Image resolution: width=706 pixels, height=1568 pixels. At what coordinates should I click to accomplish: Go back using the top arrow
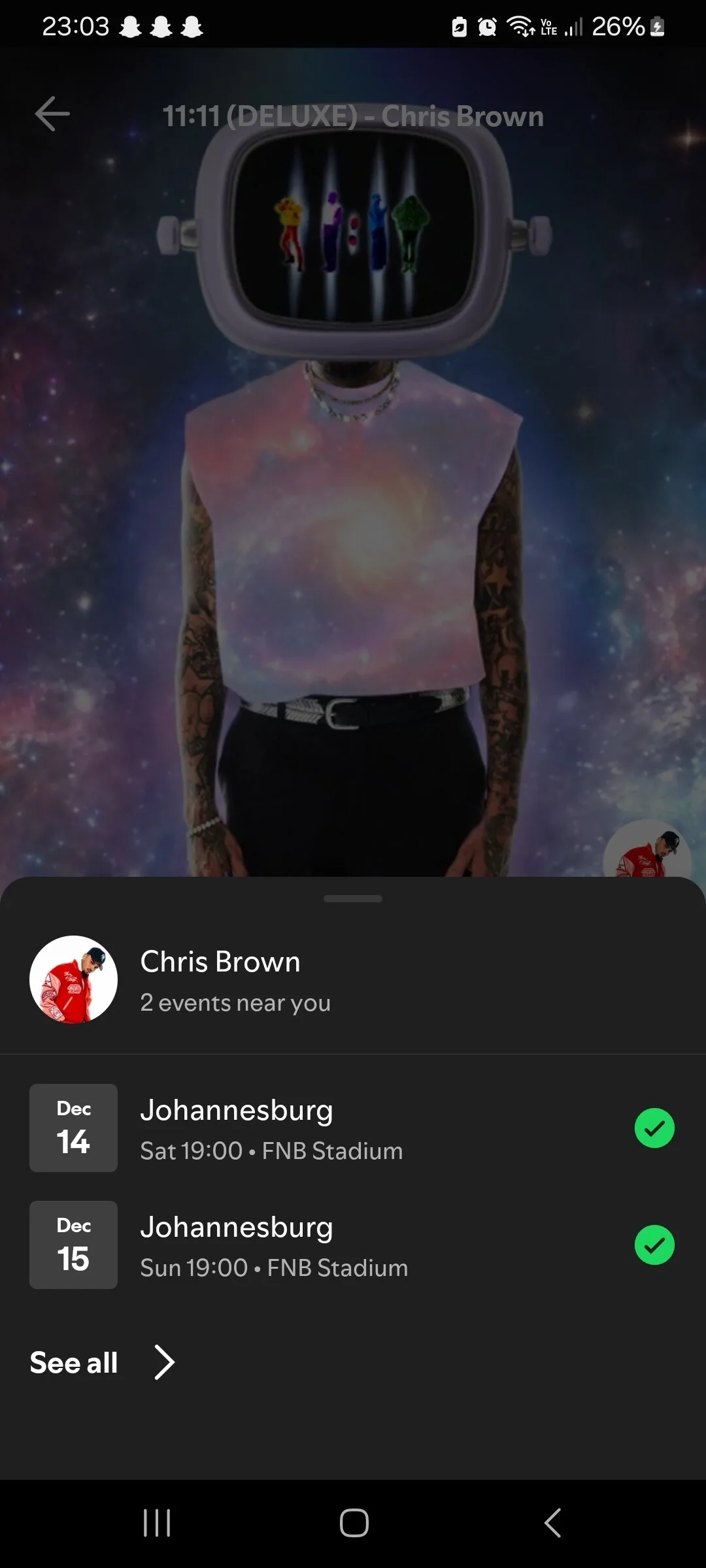click(x=52, y=114)
